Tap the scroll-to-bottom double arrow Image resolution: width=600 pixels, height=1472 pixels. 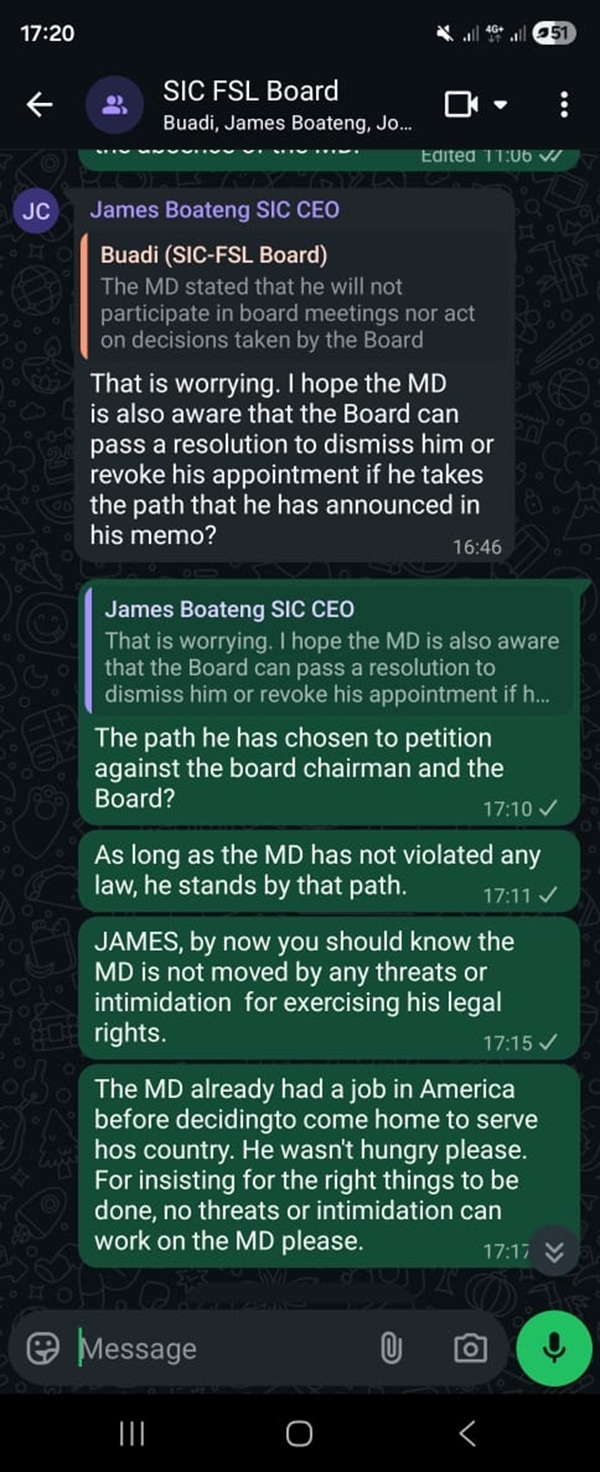[554, 1251]
